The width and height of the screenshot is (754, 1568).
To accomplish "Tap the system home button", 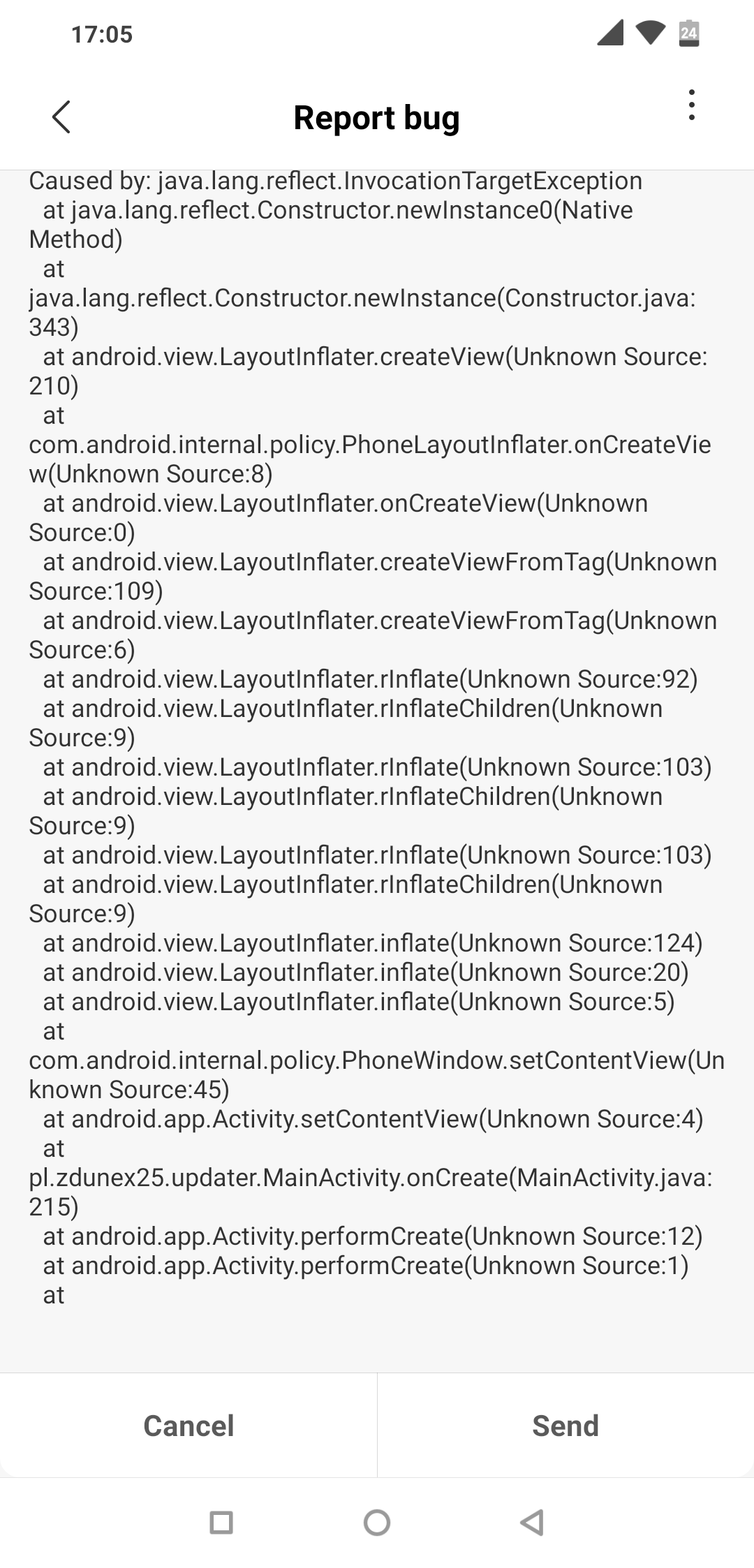I will (377, 1523).
